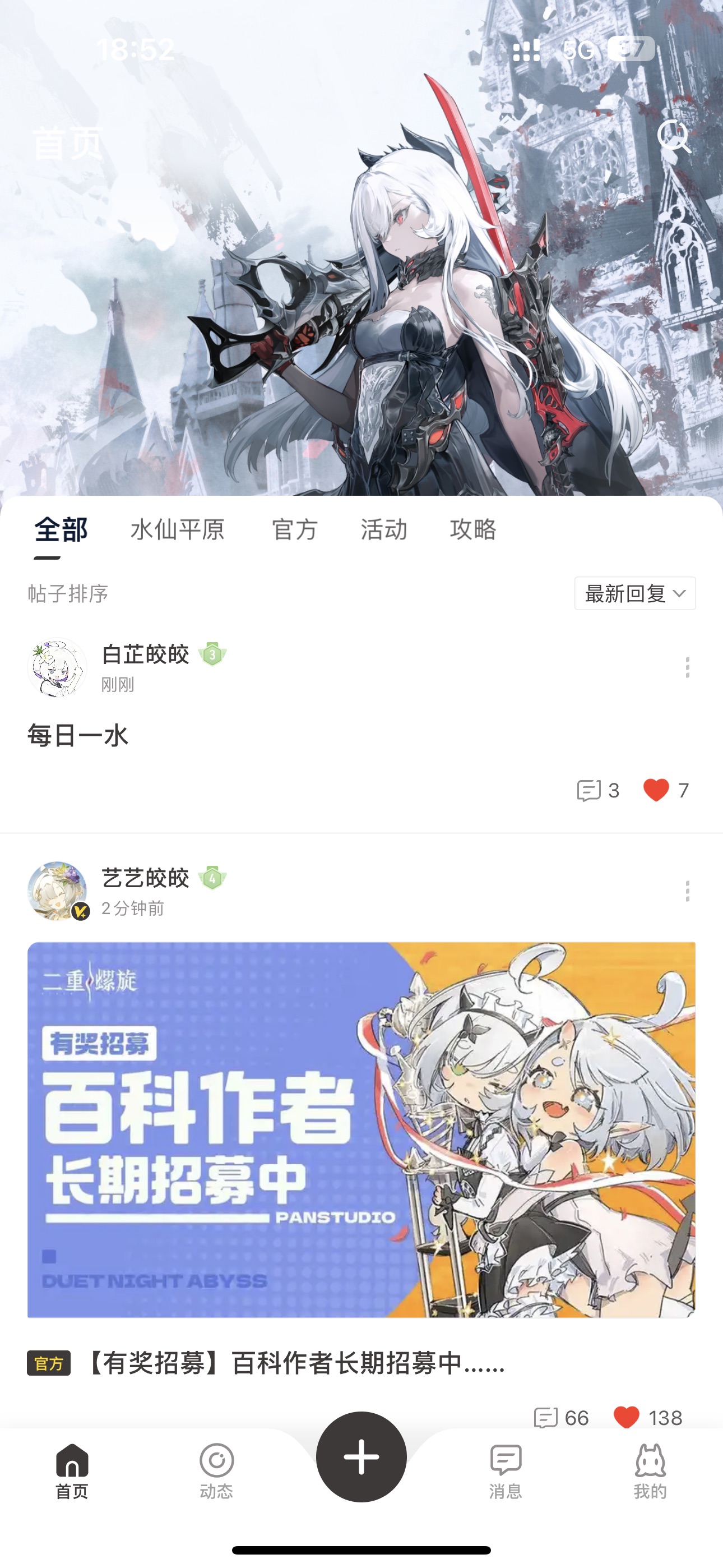Open 艺艺皎皎's profile avatar
Image resolution: width=723 pixels, height=1568 pixels.
(x=57, y=891)
